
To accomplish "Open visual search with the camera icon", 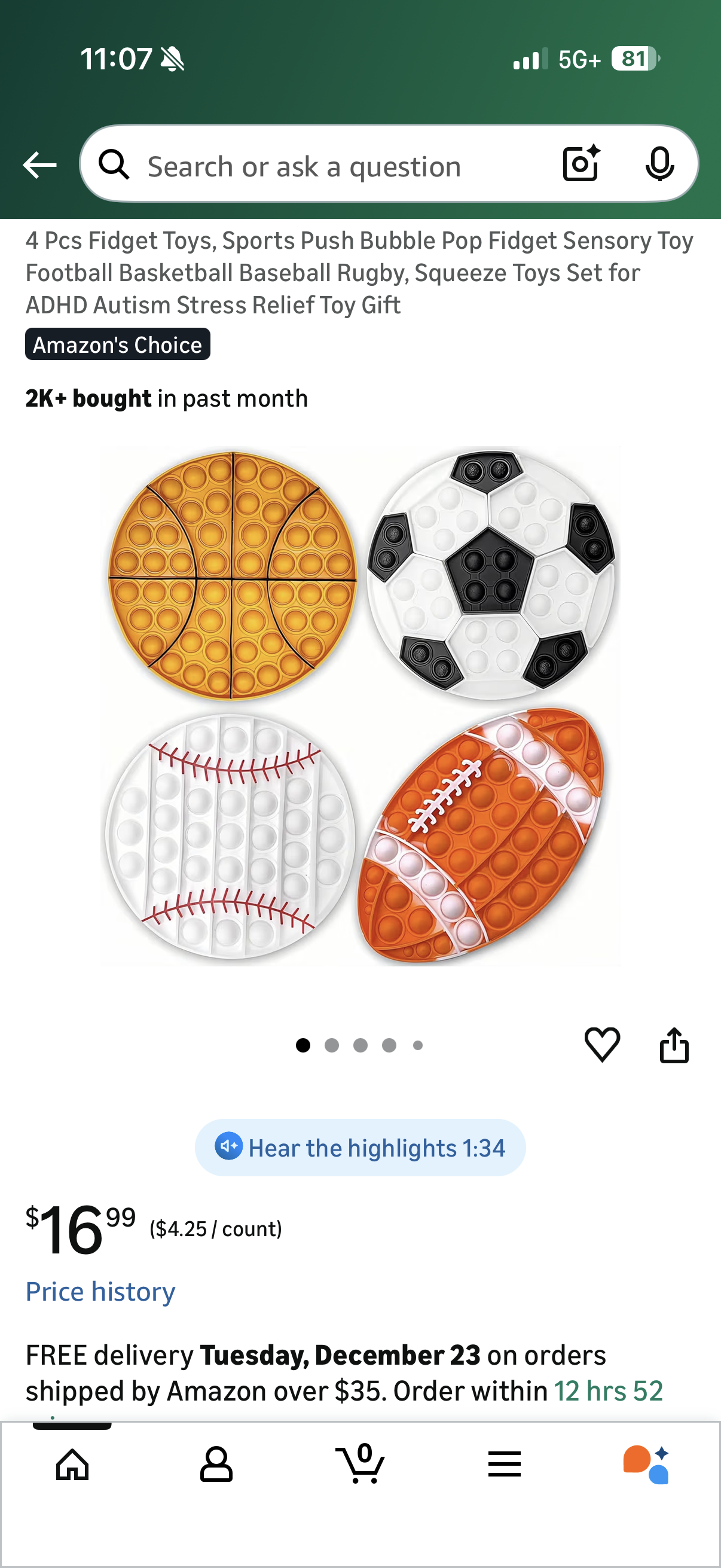I will pos(580,164).
